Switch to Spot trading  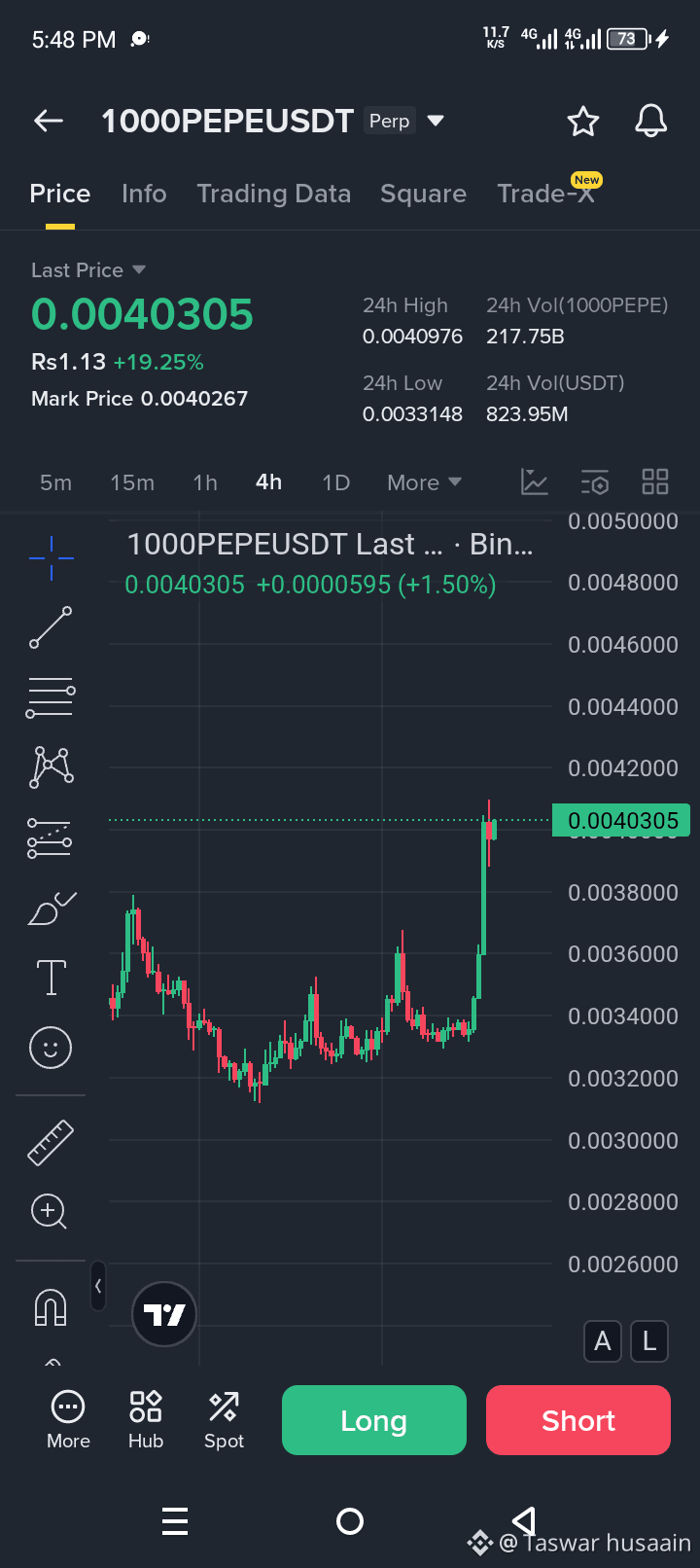point(224,1419)
